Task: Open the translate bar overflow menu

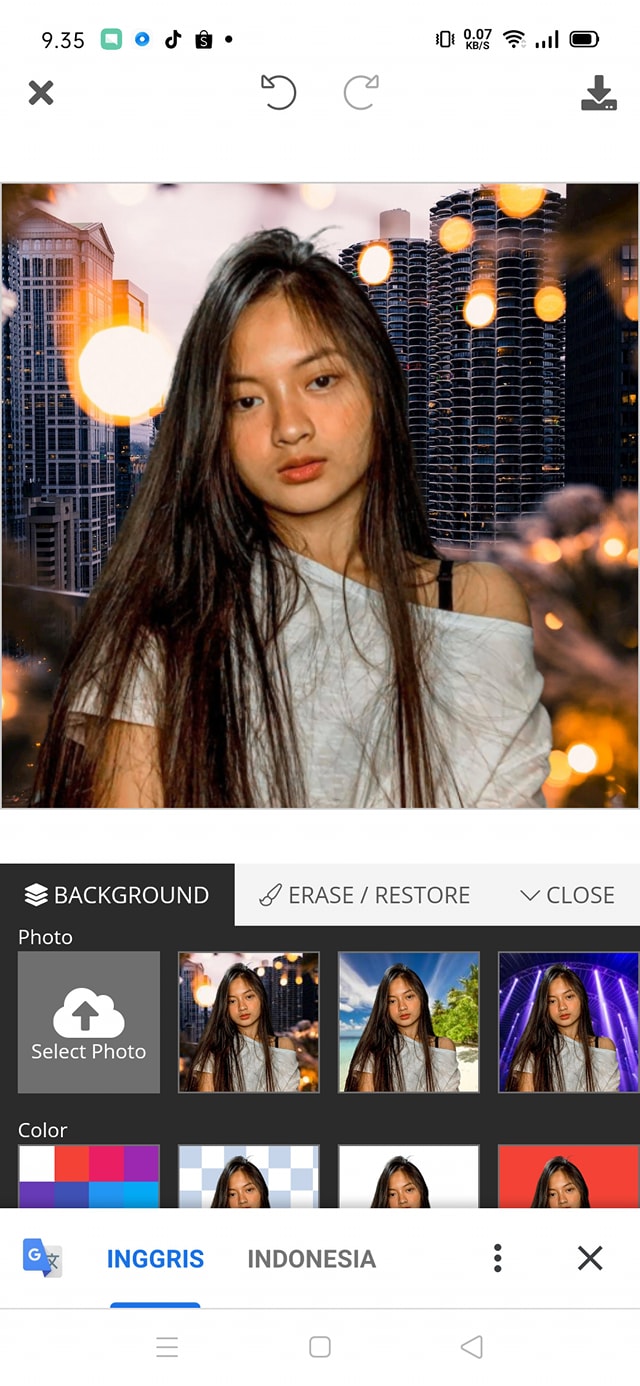Action: [x=497, y=1258]
